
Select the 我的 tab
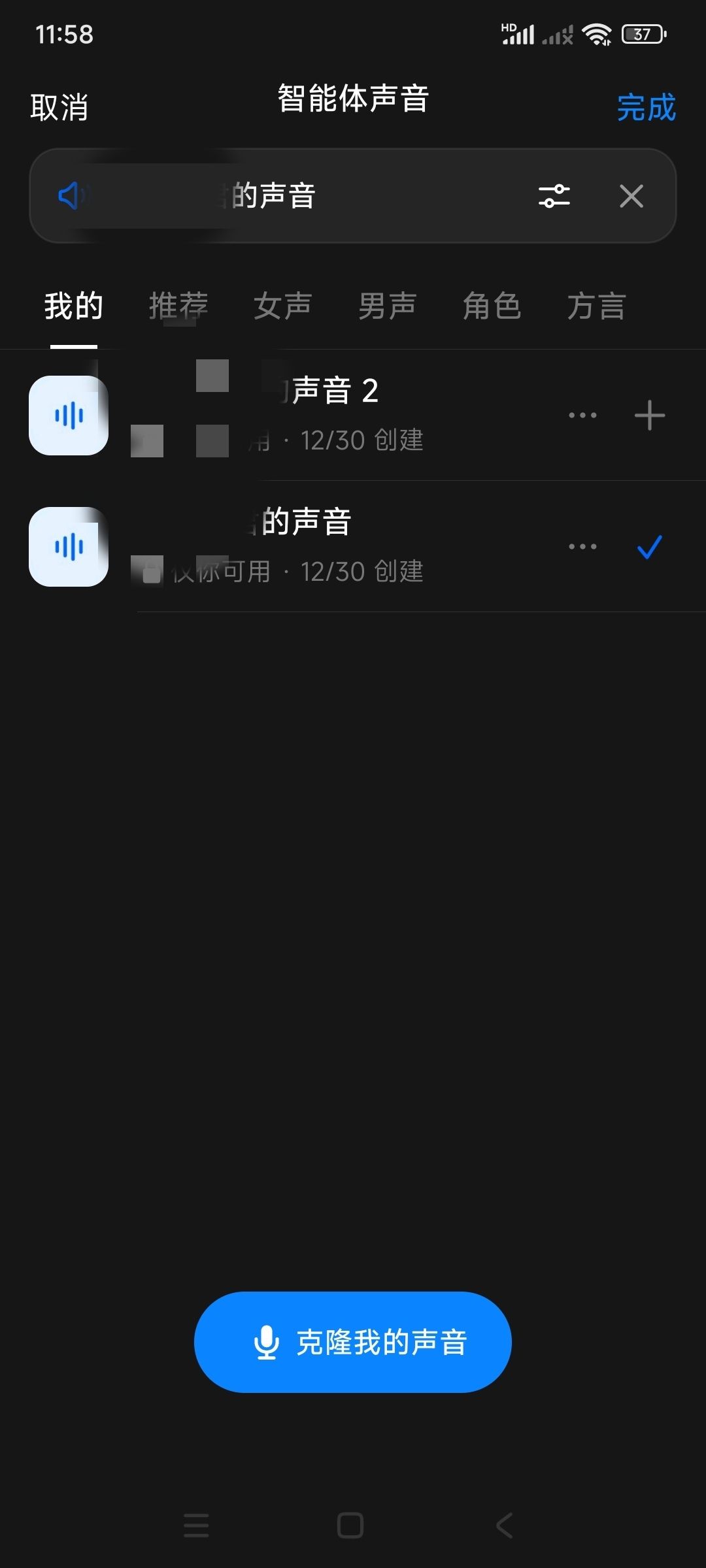click(73, 306)
